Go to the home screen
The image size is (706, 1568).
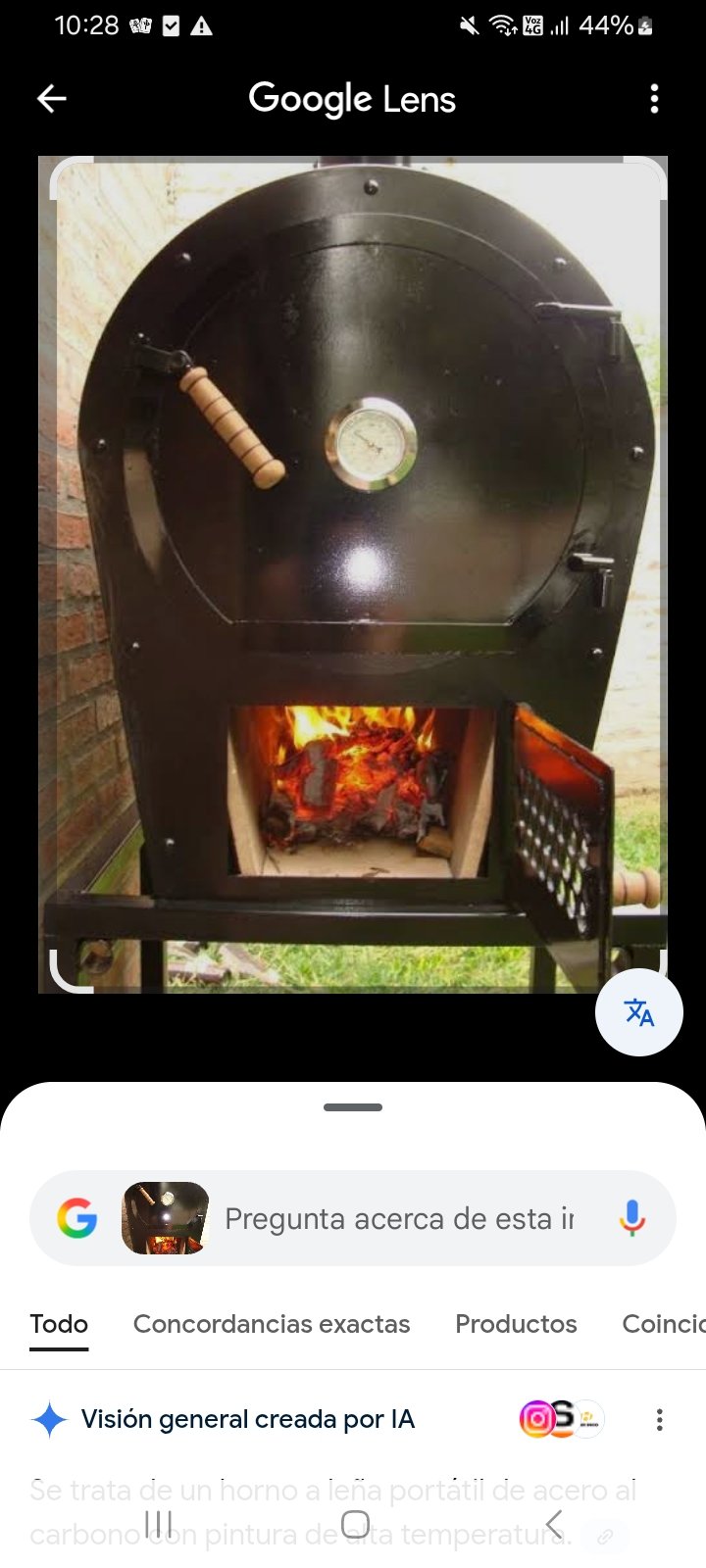coord(354,1524)
